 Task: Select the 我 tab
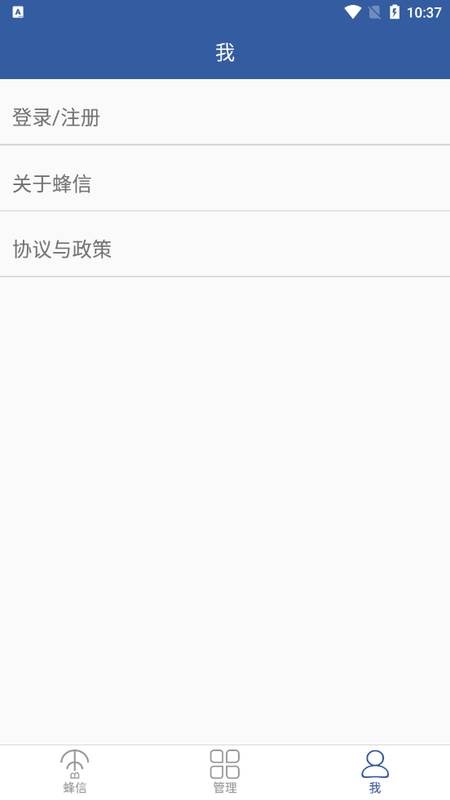click(x=375, y=772)
